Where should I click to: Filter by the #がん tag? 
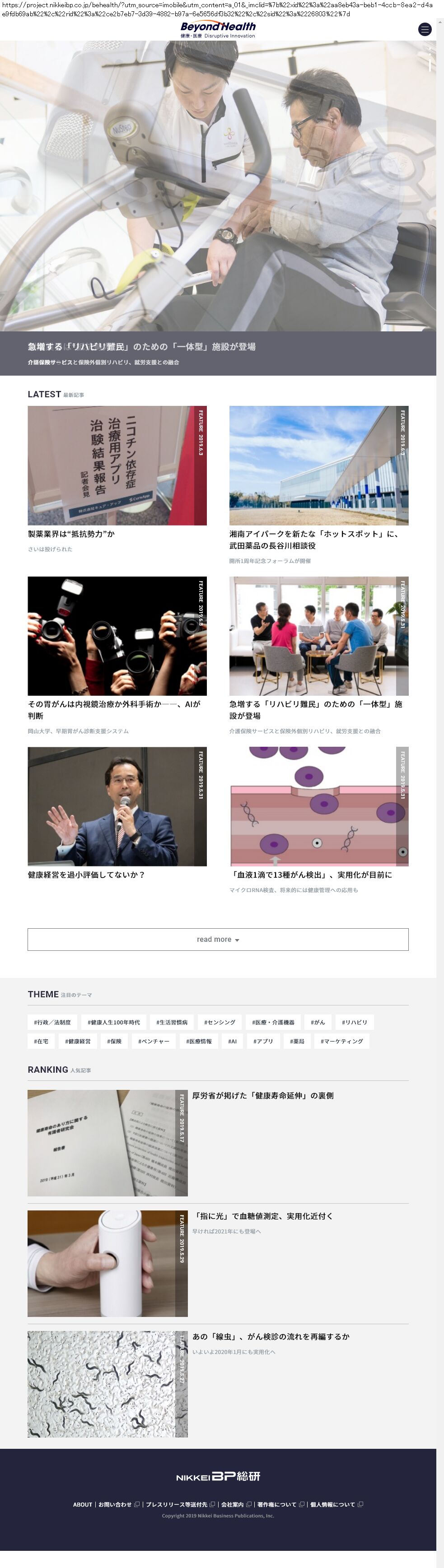[318, 1022]
